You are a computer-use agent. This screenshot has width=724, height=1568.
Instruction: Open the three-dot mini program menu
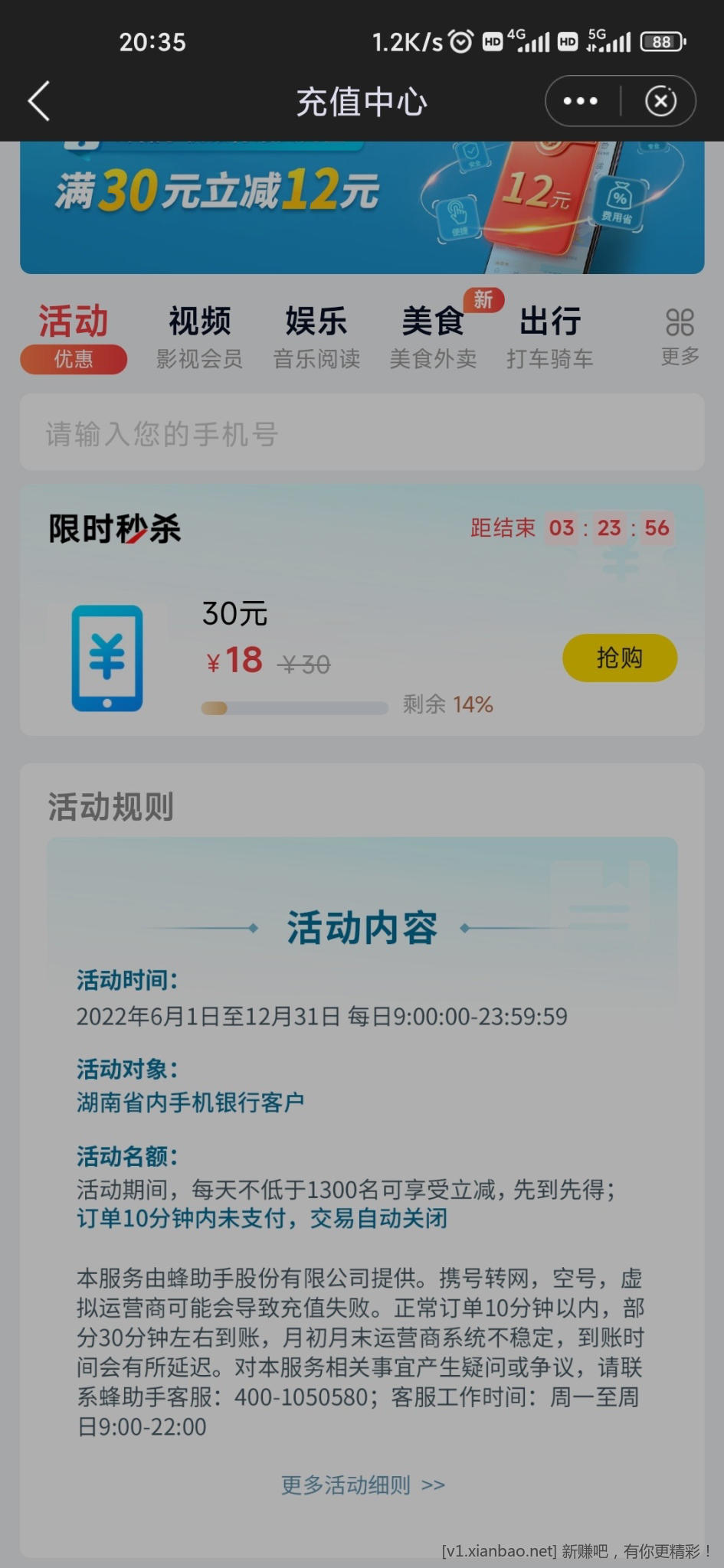coord(581,101)
